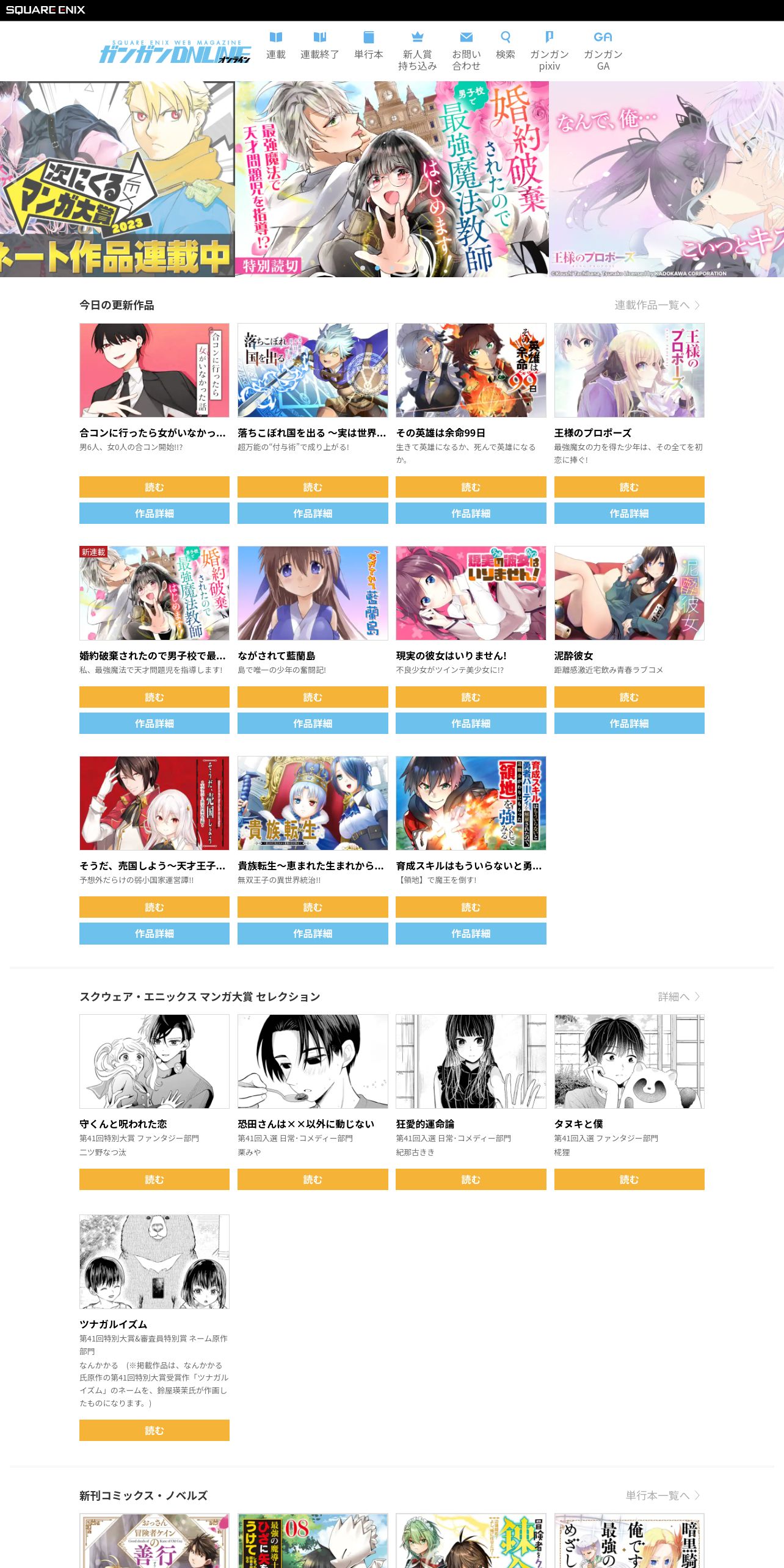This screenshot has height=1568, width=784.
Task: Open 新人賞 持ち込み page
Action: pos(418,52)
